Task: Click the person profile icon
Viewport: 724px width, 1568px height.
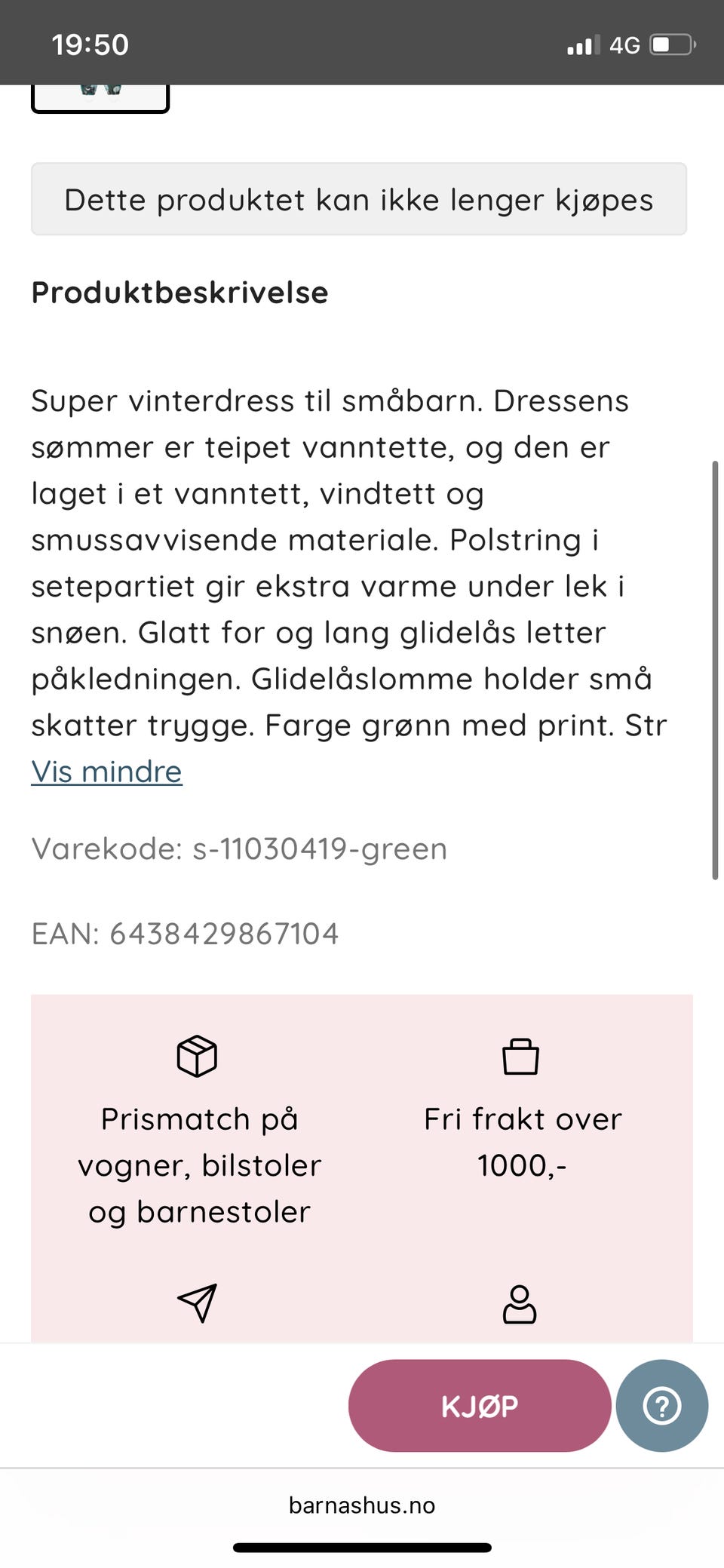Action: [520, 1303]
